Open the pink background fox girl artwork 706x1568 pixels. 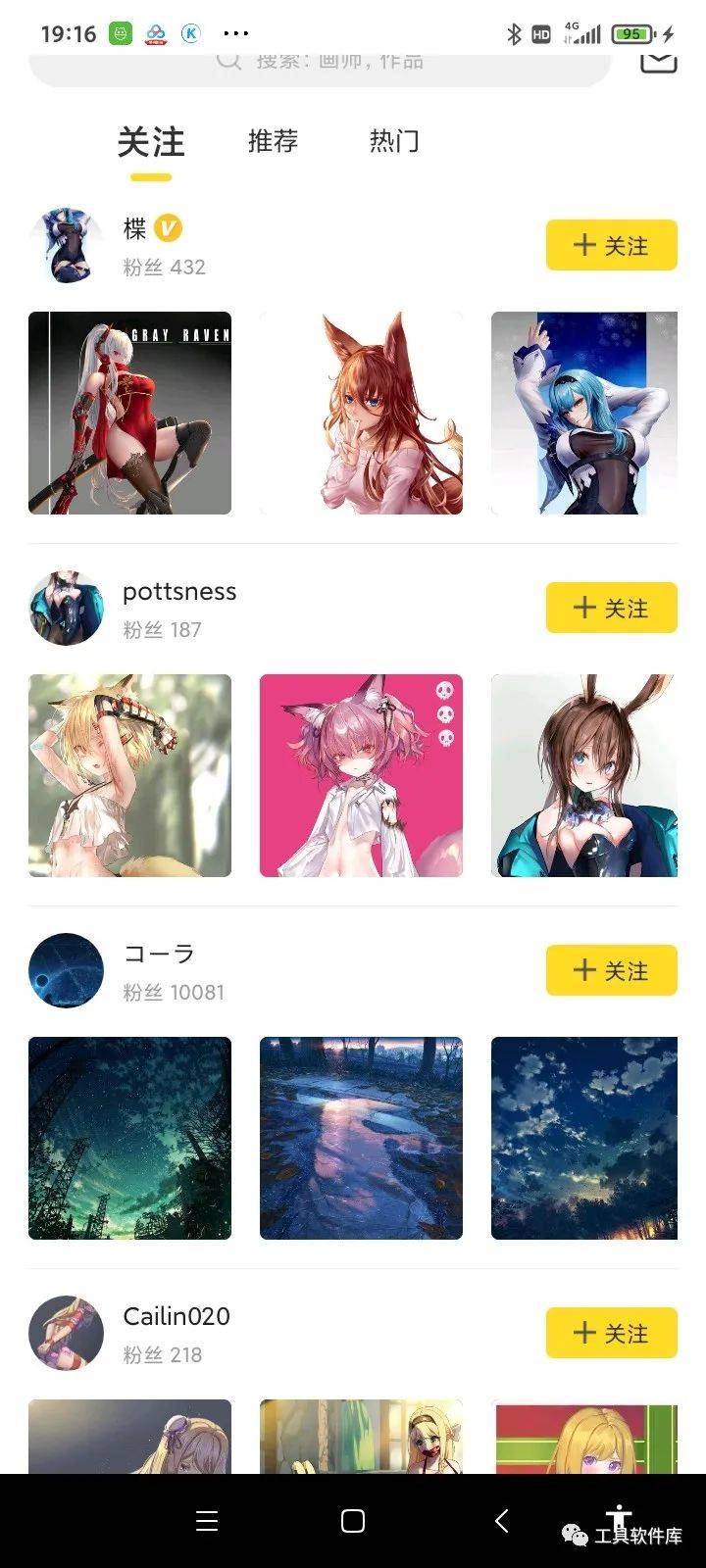[x=361, y=775]
